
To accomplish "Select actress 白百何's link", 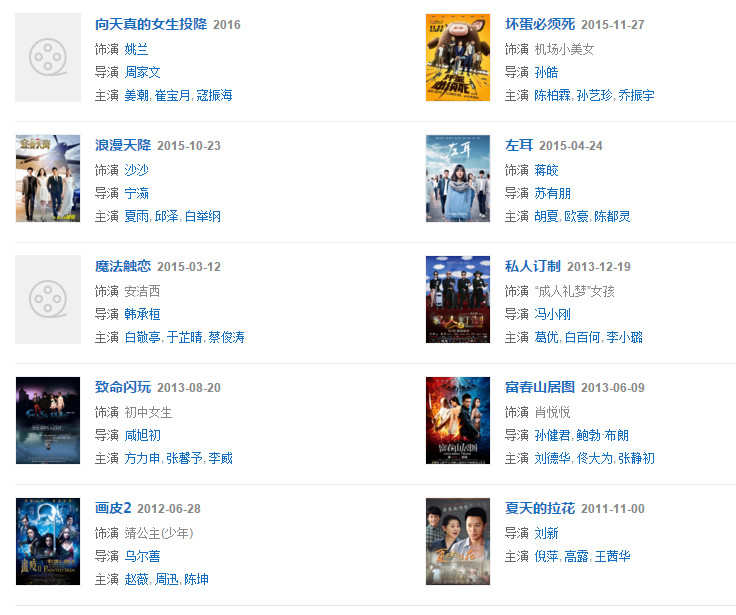I will (584, 337).
